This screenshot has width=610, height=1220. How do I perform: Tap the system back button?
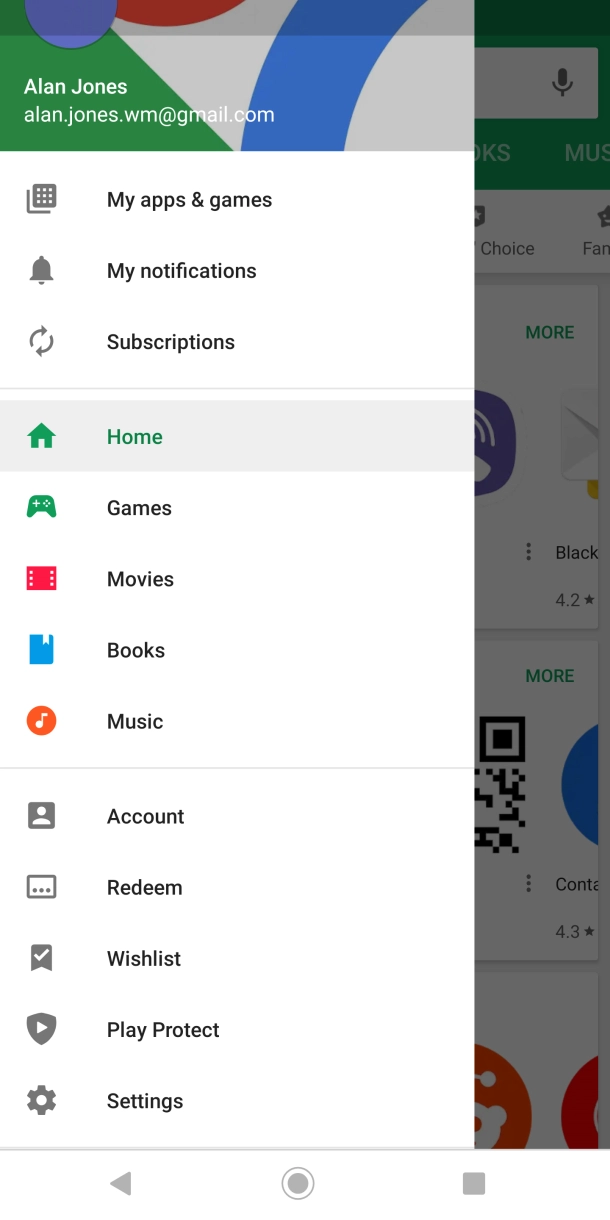coord(121,1184)
